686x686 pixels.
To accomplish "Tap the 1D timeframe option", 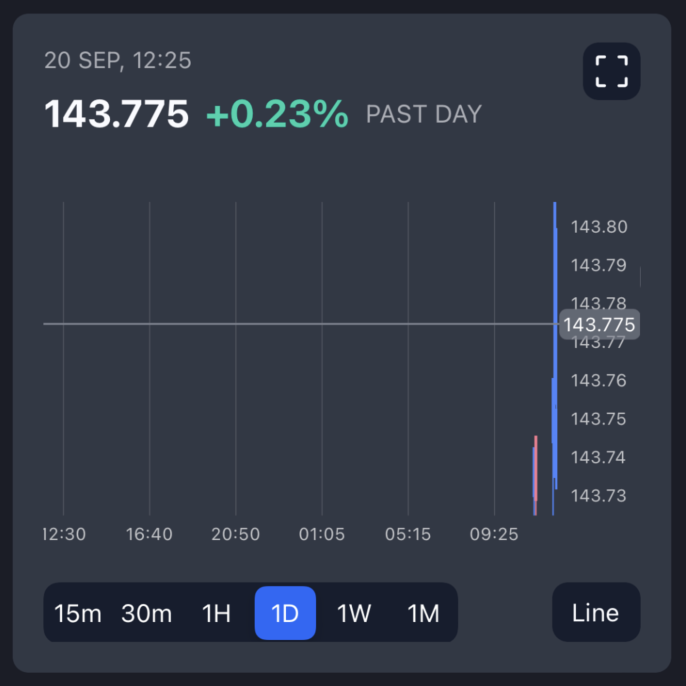I will coord(285,613).
